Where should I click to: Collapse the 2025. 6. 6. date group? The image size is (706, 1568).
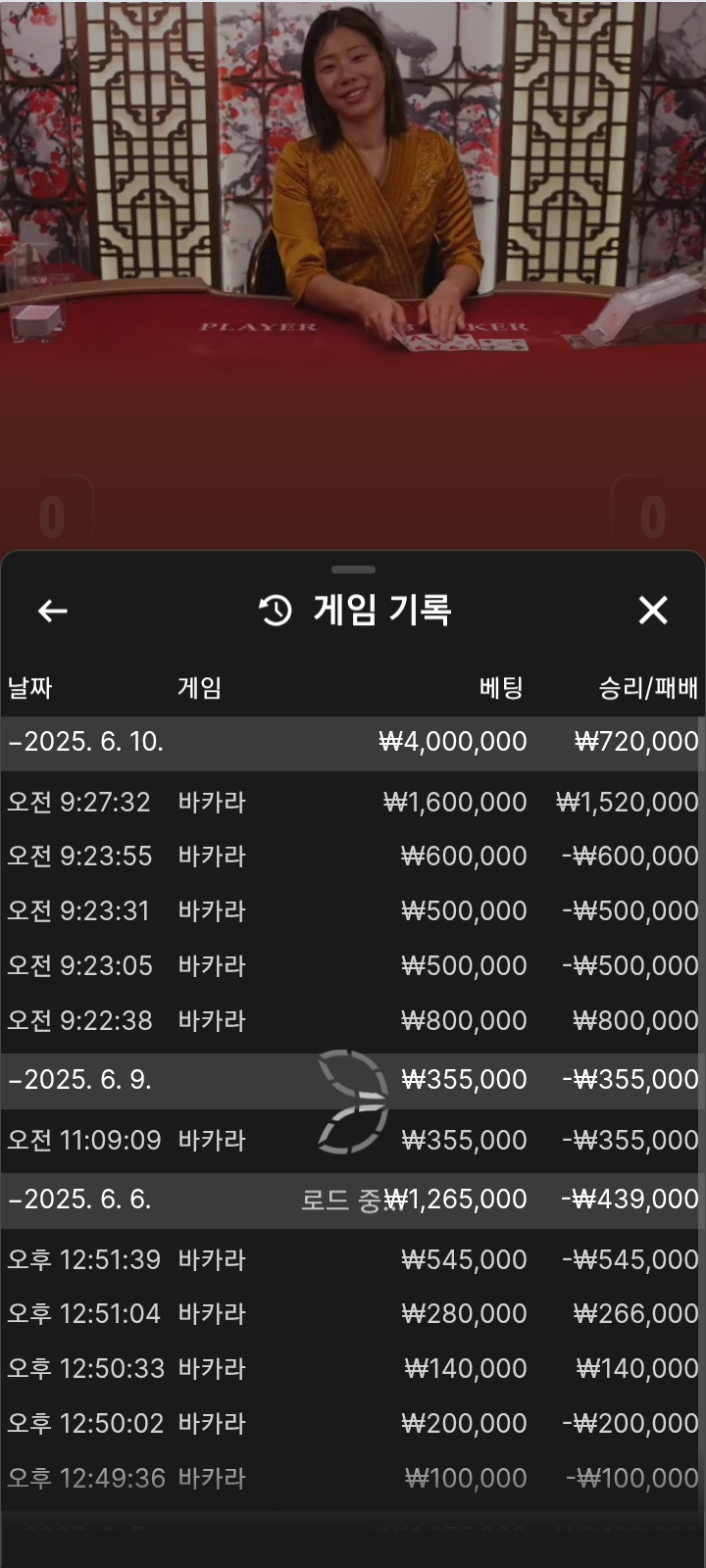[80, 1200]
